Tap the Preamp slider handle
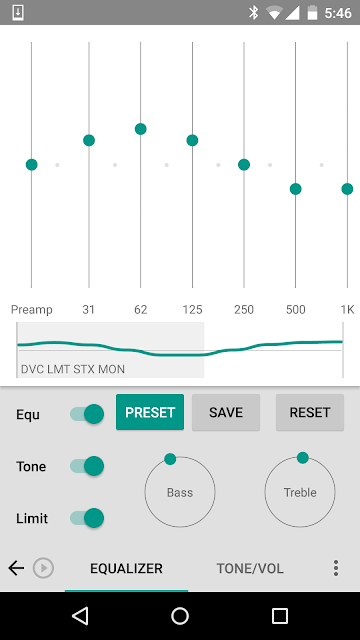360x640 pixels. coord(31,165)
